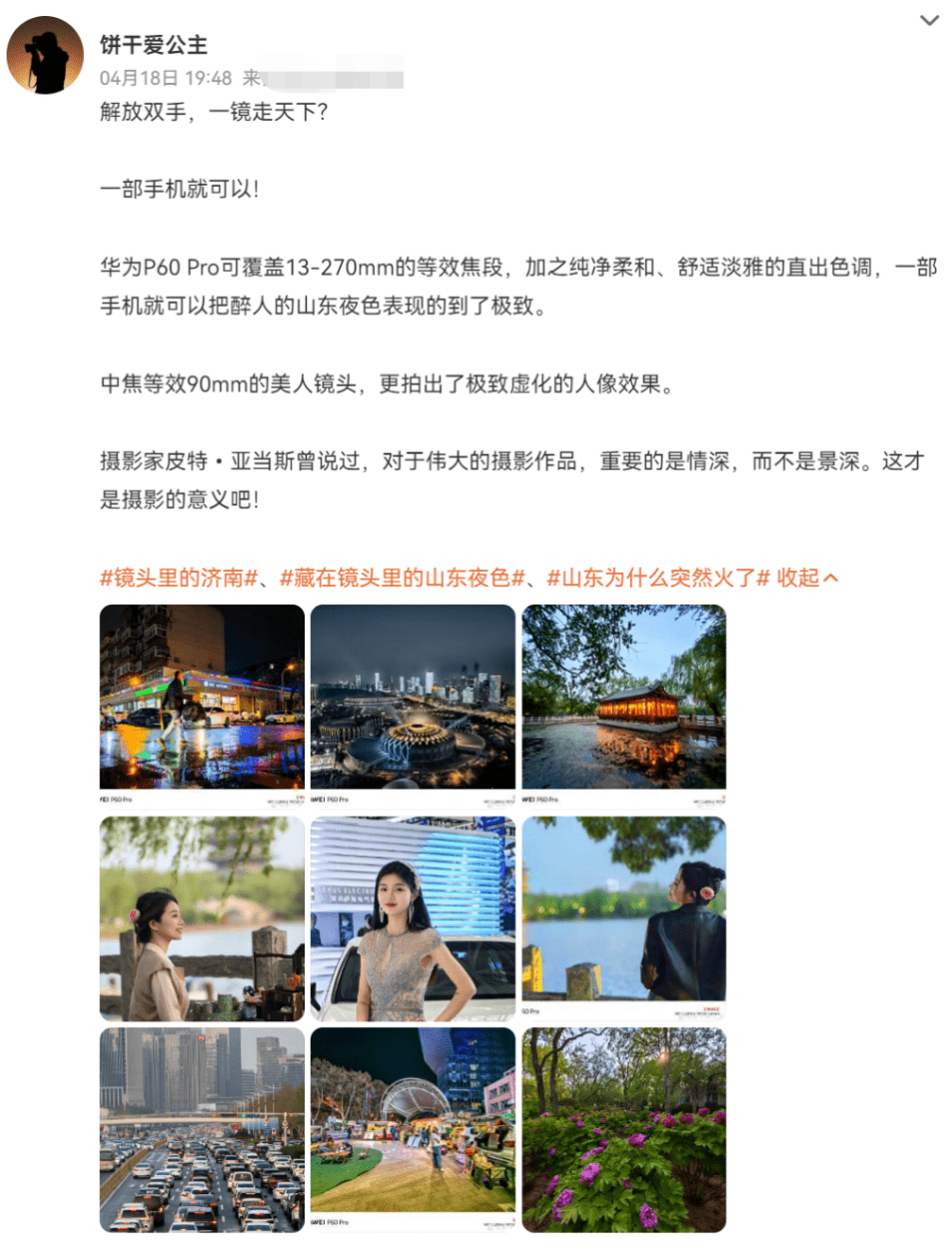Open the auto show model photo
The width and height of the screenshot is (952, 1260).
[413, 918]
